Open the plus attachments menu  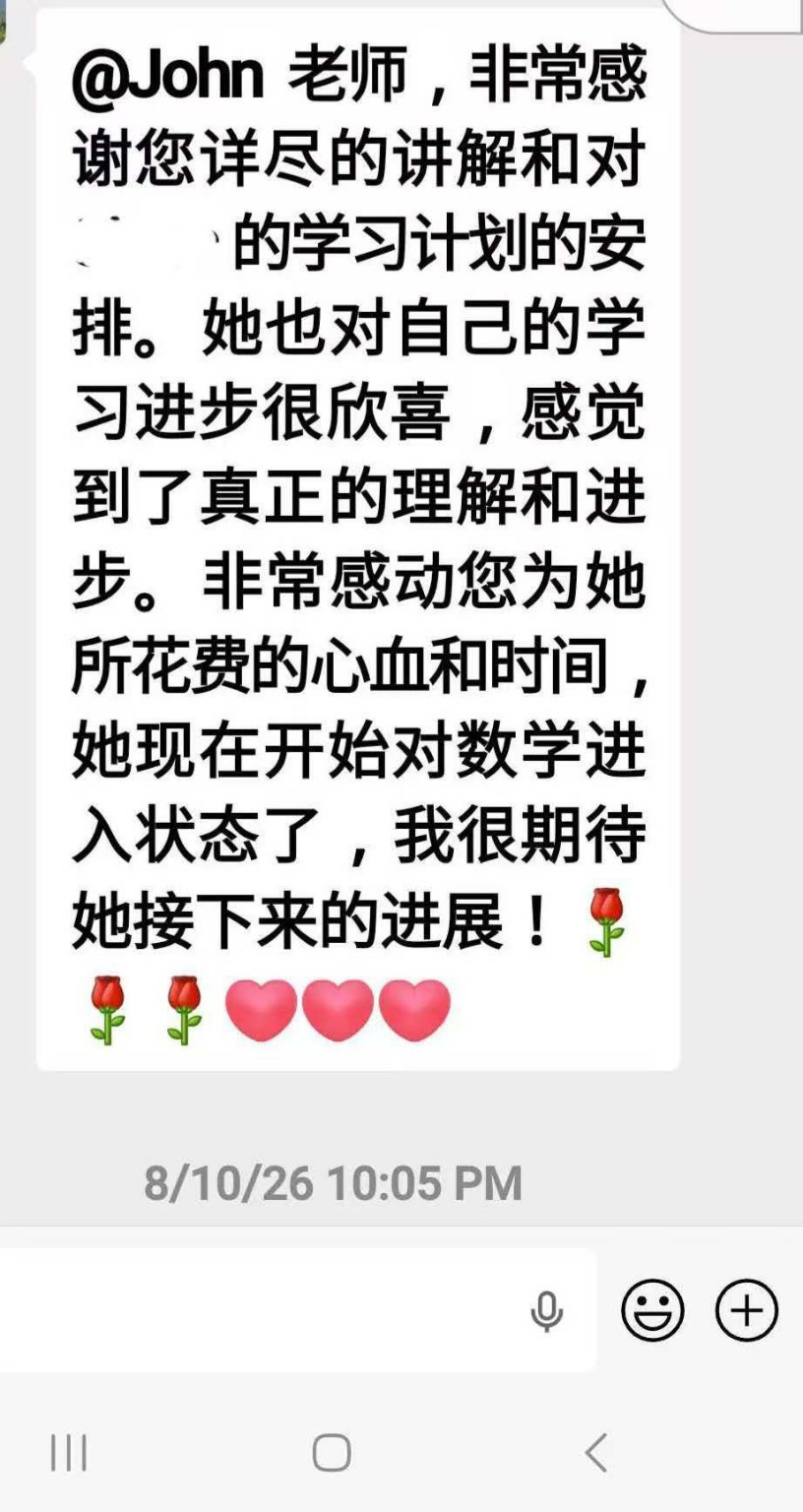click(747, 1310)
